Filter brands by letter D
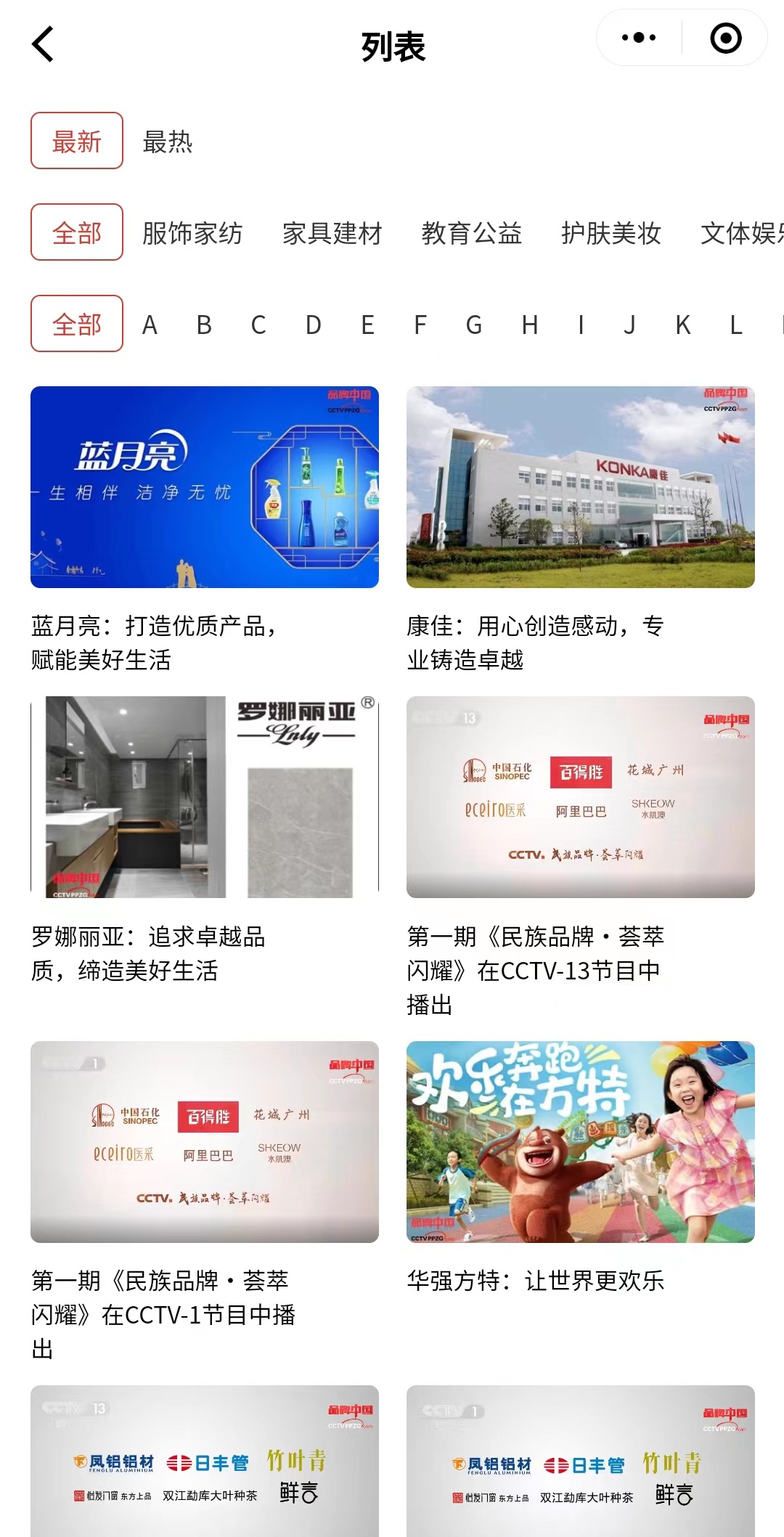This screenshot has width=784, height=1537. tap(314, 325)
